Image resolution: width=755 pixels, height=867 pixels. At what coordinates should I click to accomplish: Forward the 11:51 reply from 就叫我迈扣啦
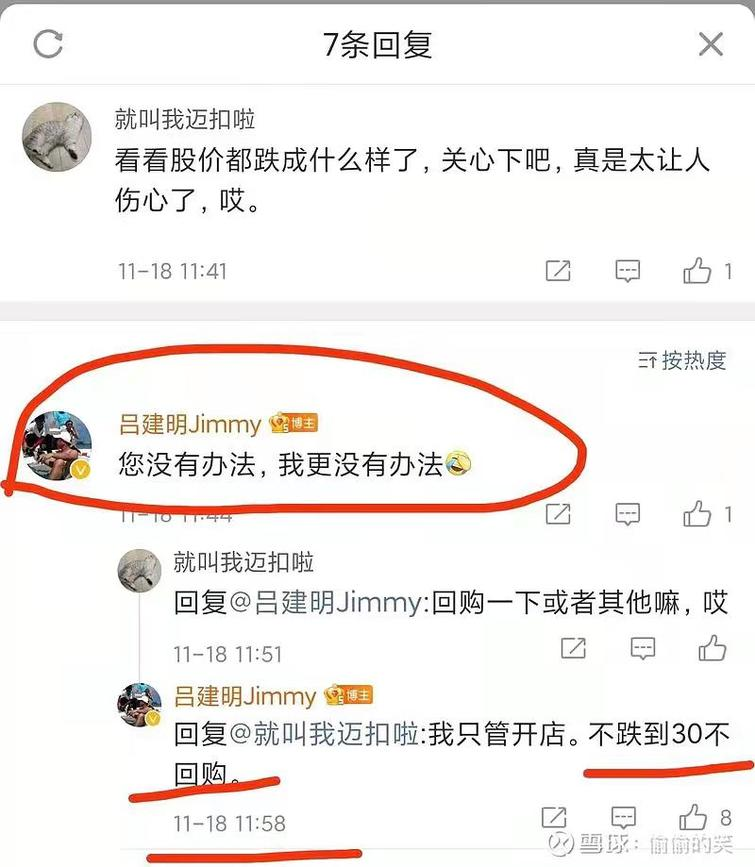(x=573, y=648)
